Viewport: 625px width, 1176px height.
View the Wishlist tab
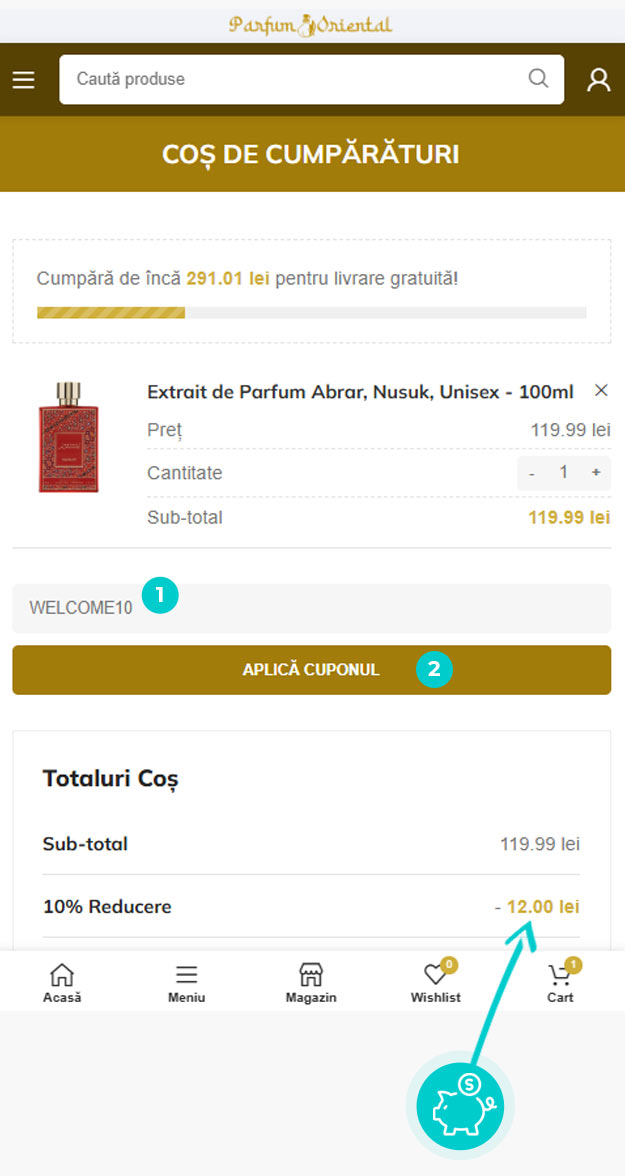(435, 982)
